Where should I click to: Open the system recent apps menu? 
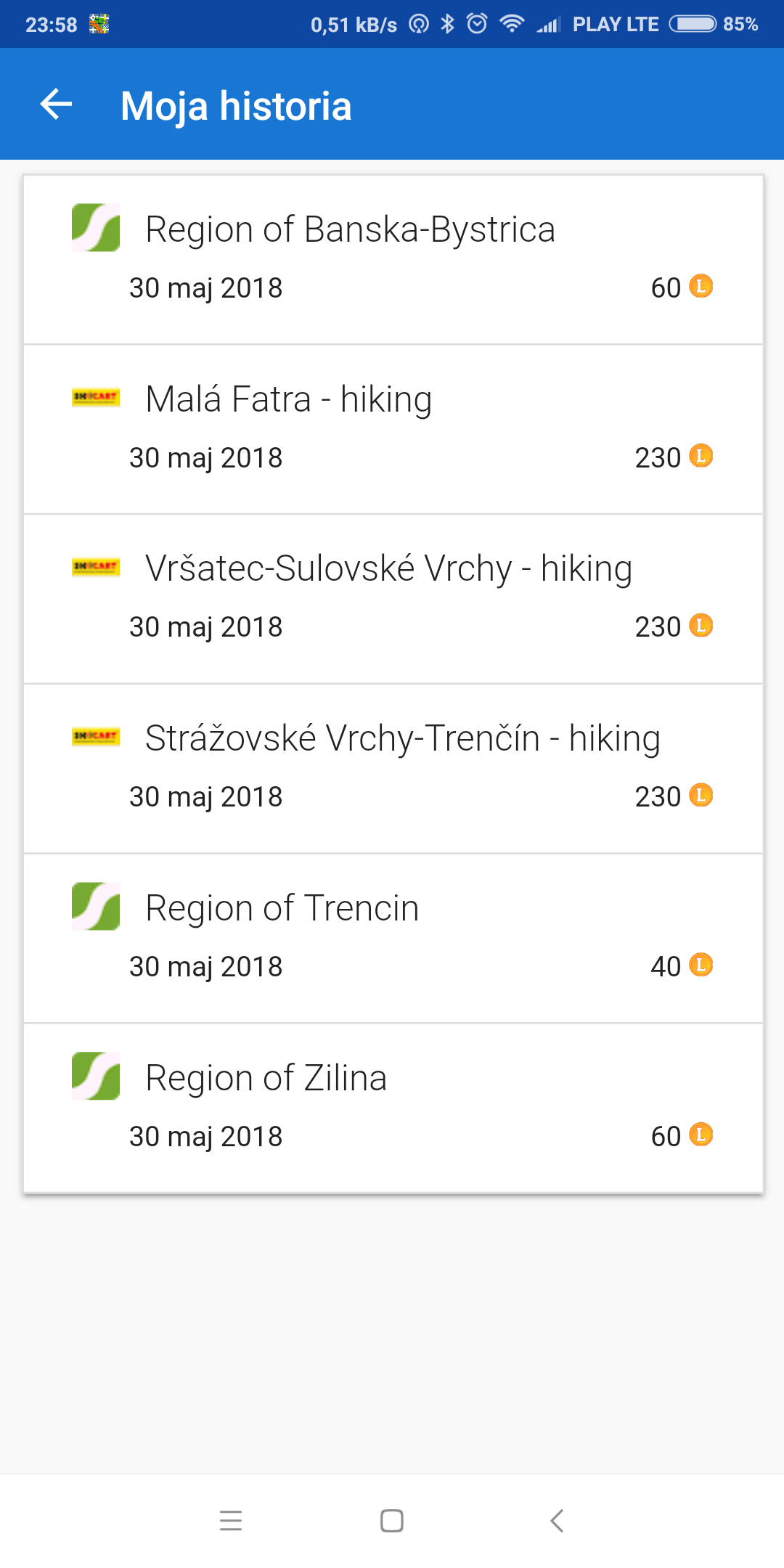[231, 1520]
